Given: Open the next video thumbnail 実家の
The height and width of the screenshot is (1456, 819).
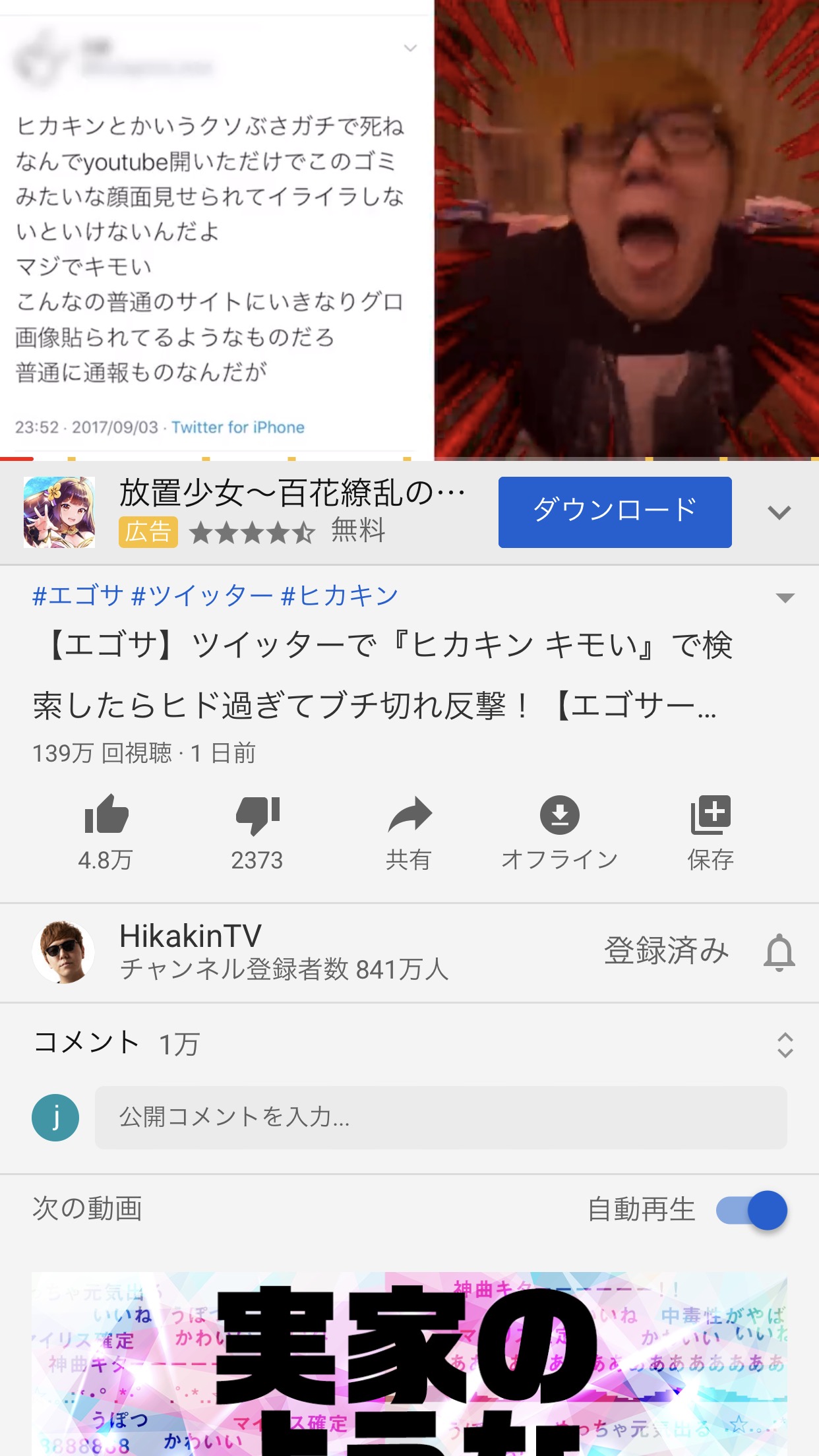Looking at the screenshot, I should coord(409,1364).
